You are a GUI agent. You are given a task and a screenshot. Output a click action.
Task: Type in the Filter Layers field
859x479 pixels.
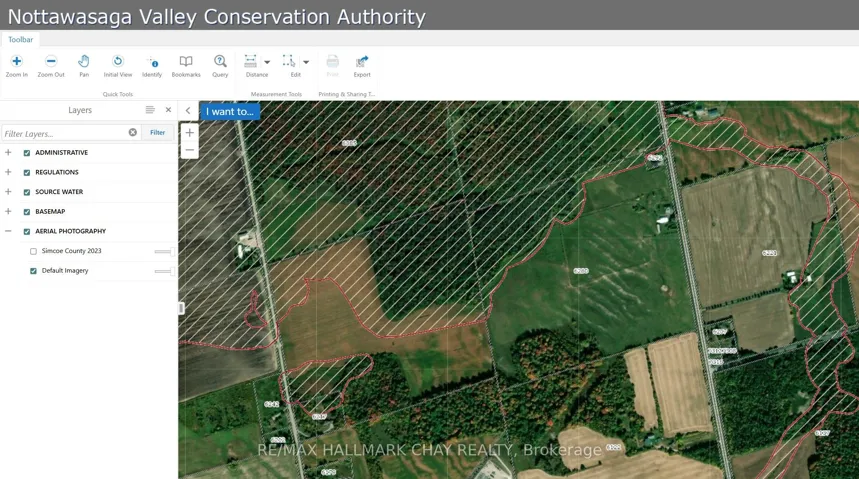click(64, 133)
